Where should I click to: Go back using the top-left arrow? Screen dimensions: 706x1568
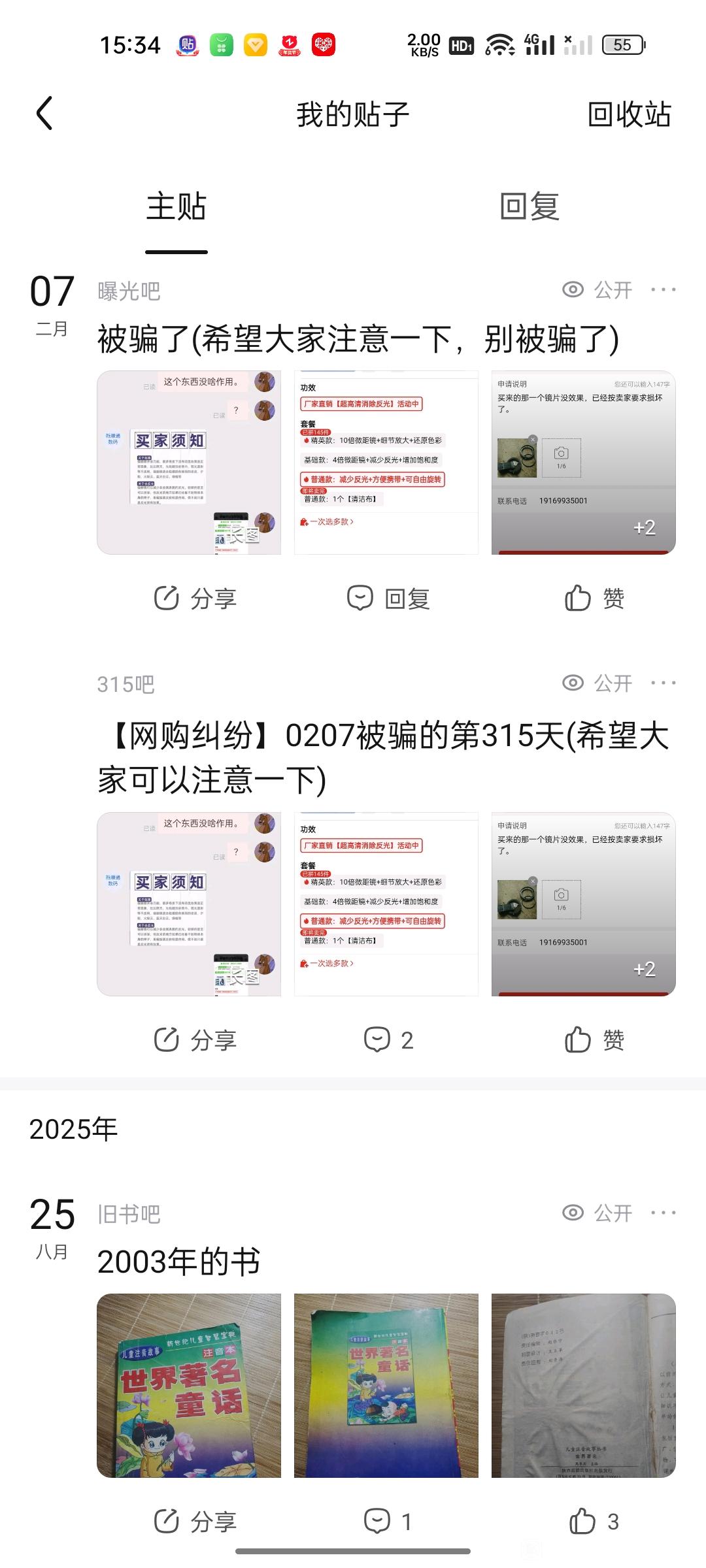tap(44, 114)
